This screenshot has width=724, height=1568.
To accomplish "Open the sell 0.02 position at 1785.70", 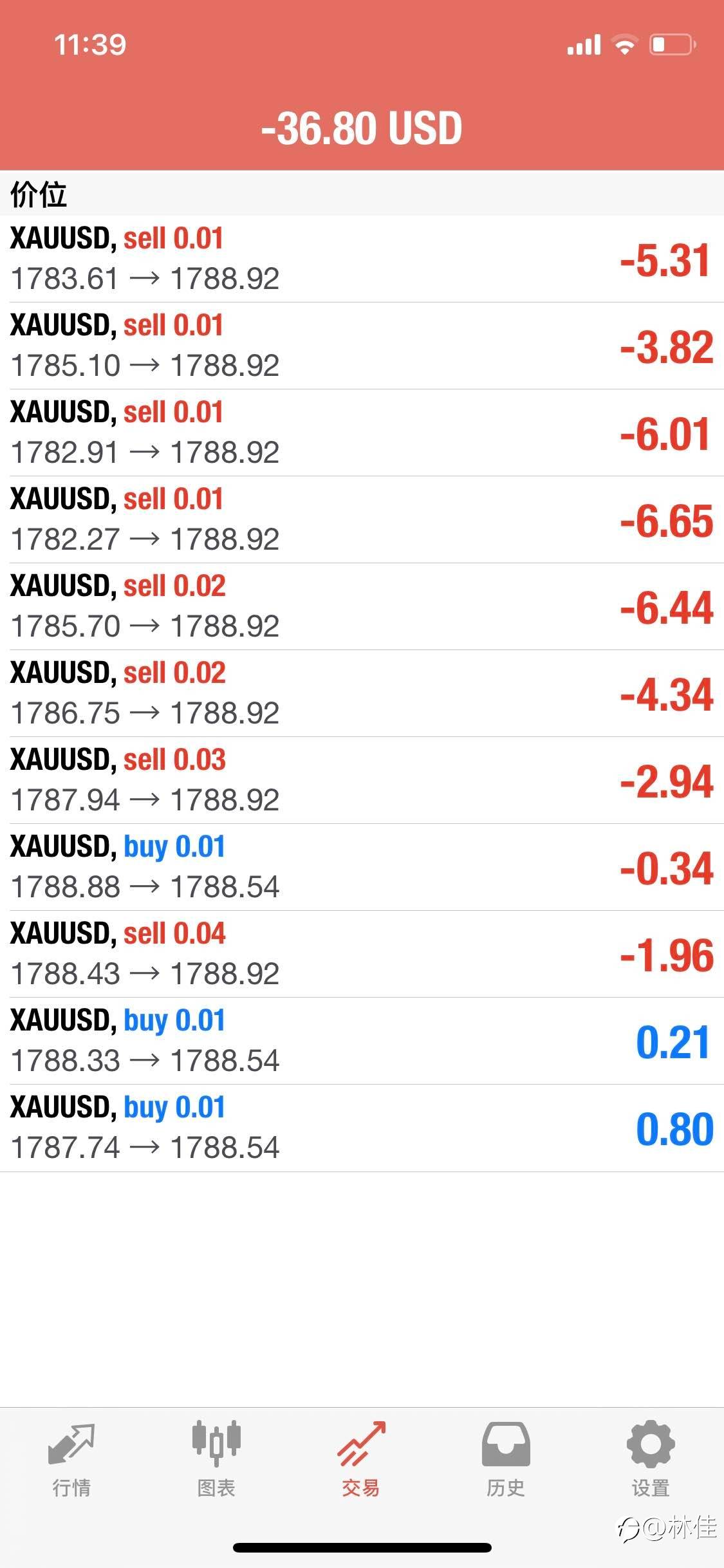I will [x=362, y=606].
